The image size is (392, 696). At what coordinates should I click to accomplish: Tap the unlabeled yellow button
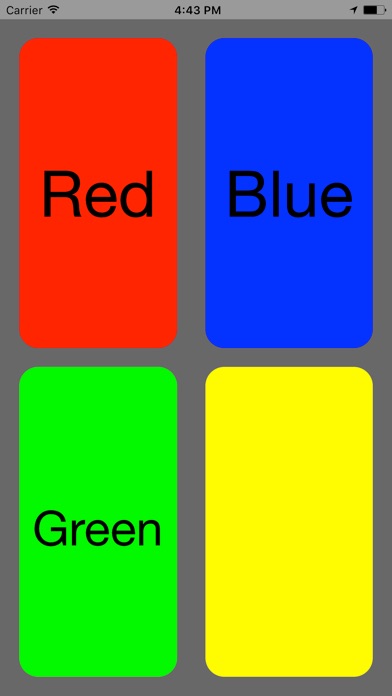click(289, 522)
